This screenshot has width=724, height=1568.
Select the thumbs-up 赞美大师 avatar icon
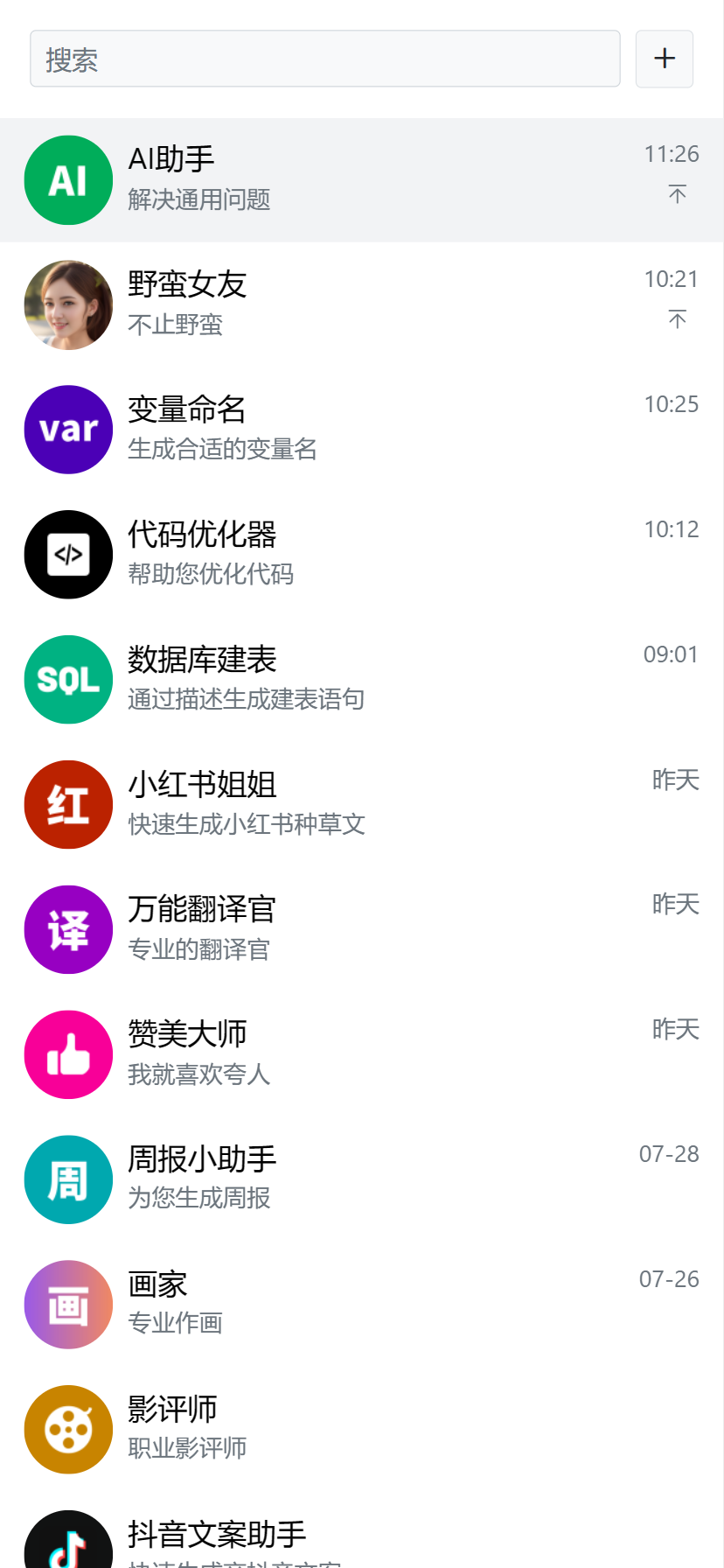point(68,1054)
